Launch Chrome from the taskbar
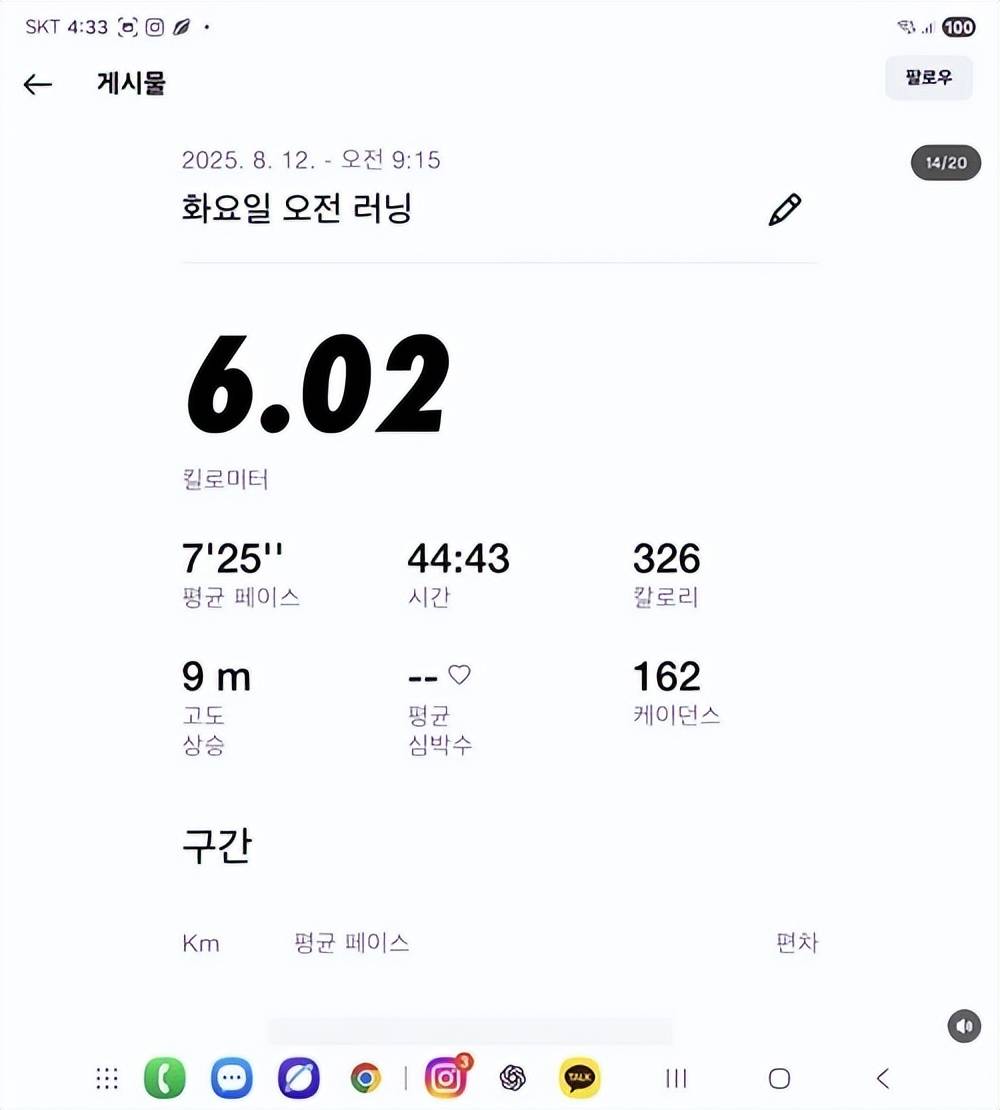Image resolution: width=1000 pixels, height=1110 pixels. [366, 1078]
